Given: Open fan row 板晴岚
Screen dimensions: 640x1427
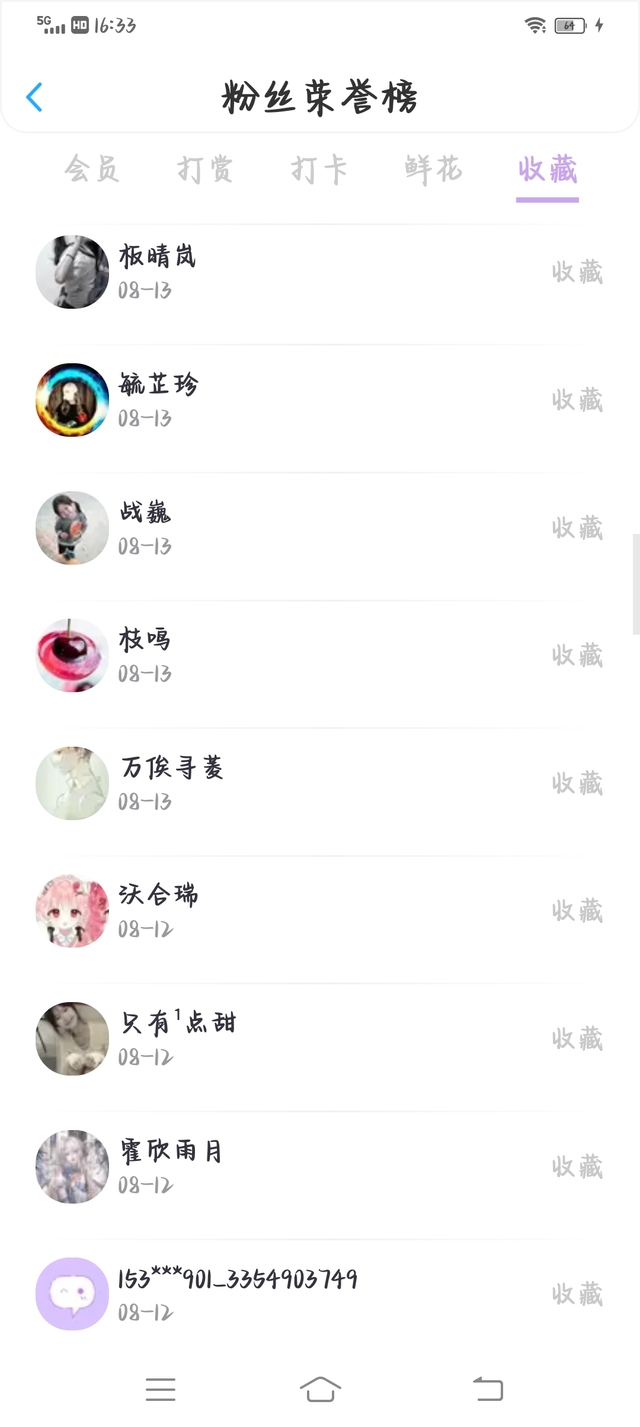Looking at the screenshot, I should [300, 272].
